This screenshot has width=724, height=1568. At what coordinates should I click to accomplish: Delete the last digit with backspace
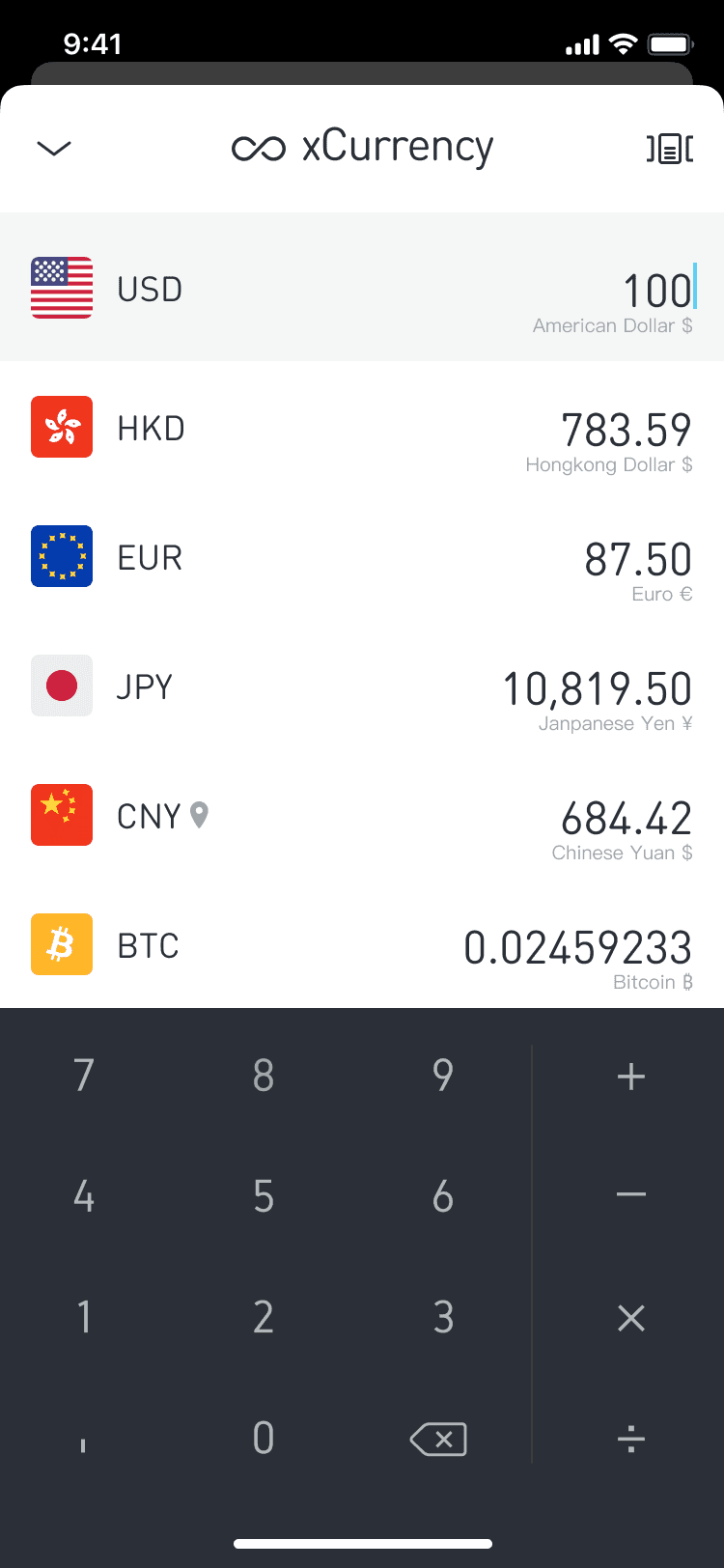(x=439, y=1440)
